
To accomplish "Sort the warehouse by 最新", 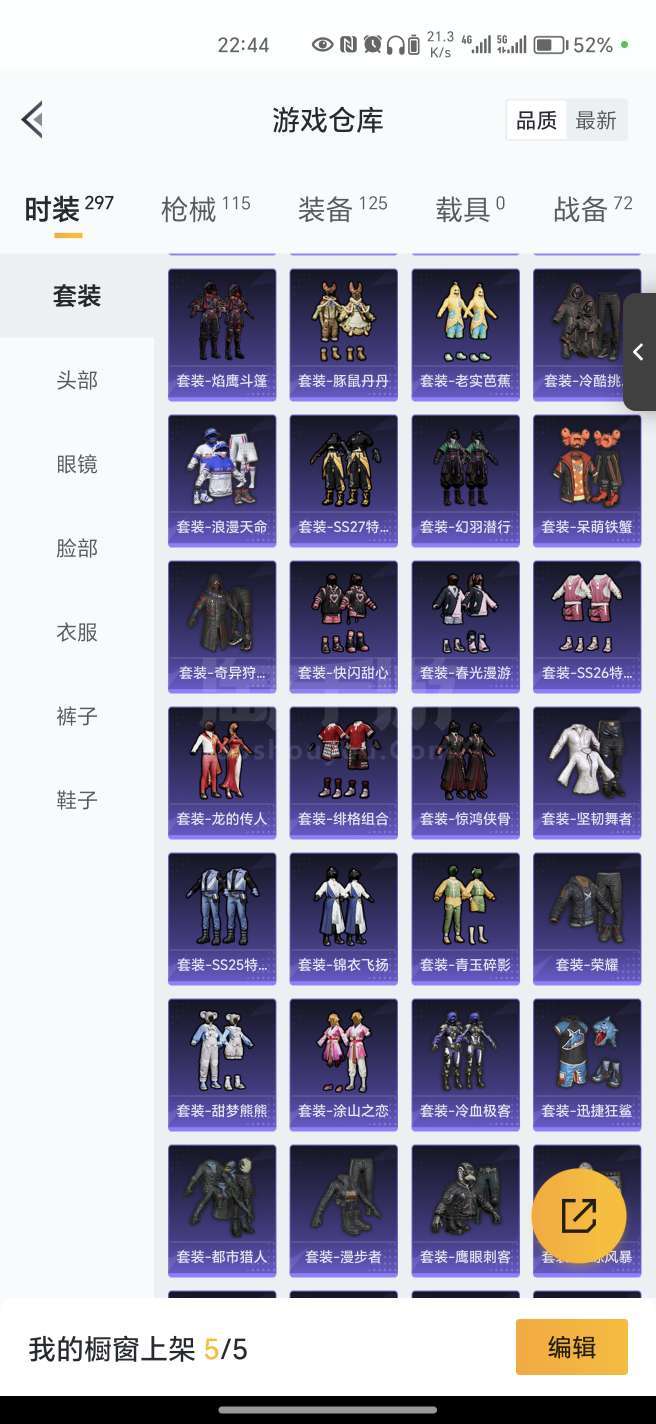I will tap(596, 120).
